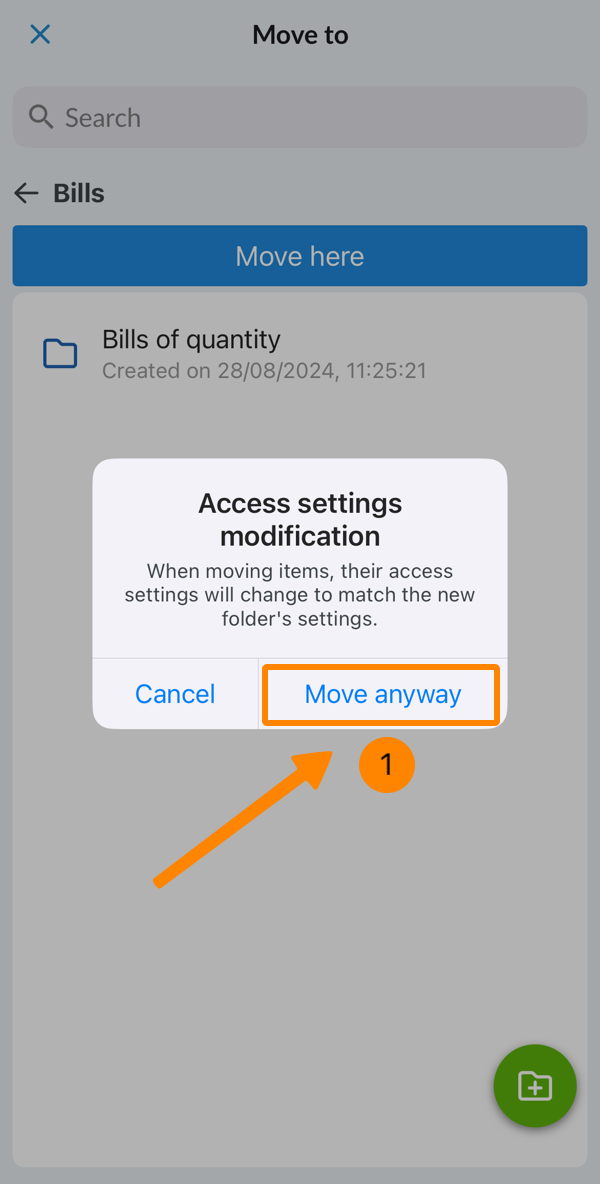Tap the Search field

(300, 118)
